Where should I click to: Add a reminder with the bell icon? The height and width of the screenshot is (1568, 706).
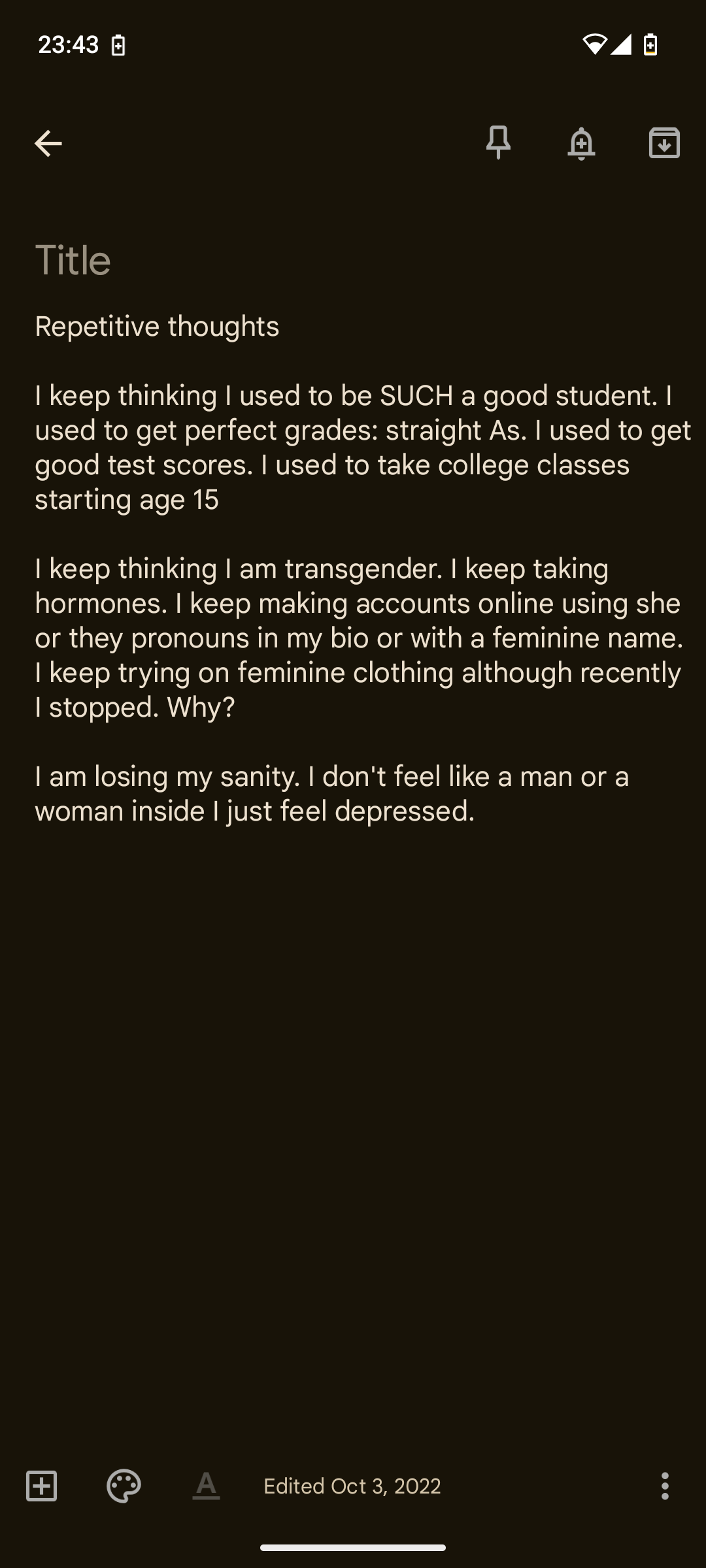click(581, 143)
